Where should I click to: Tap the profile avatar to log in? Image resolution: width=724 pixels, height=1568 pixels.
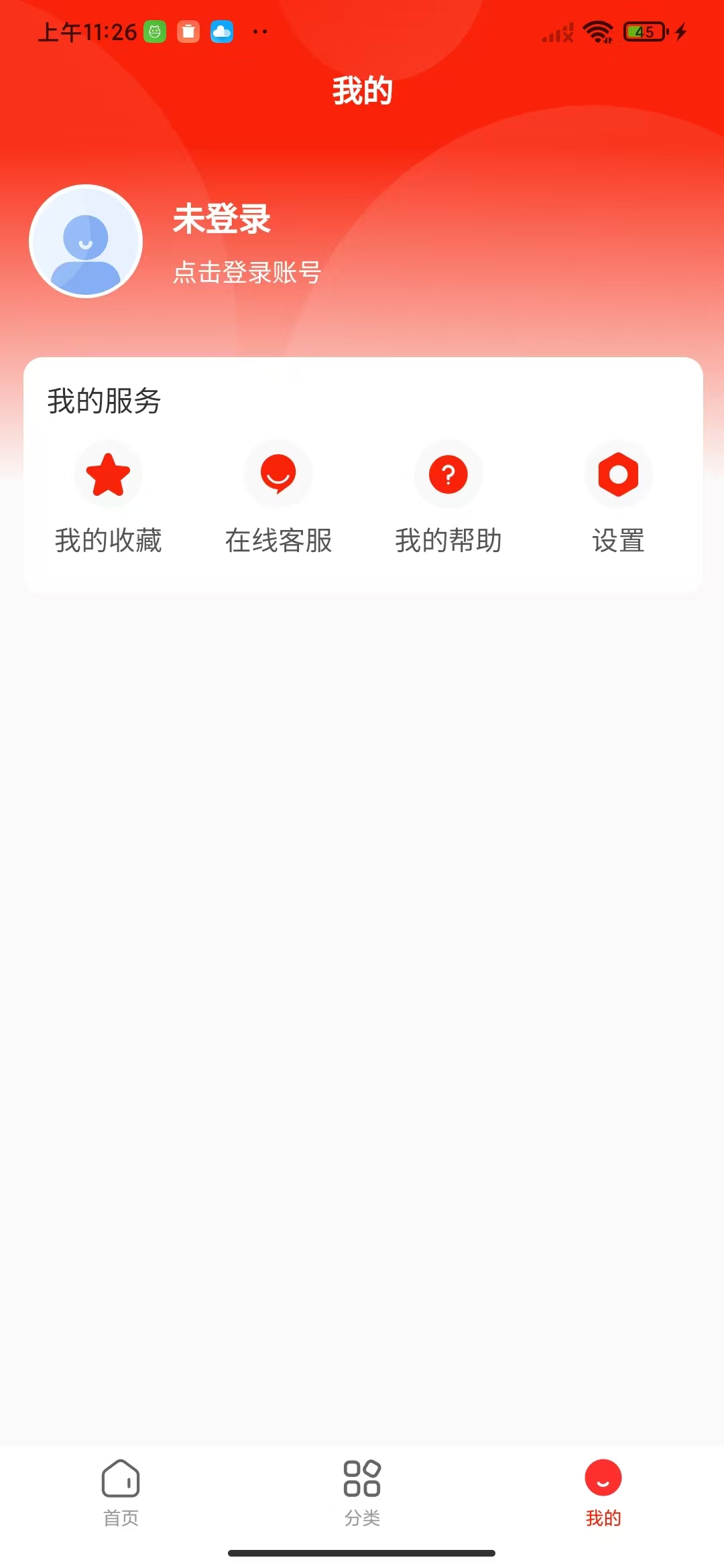coord(86,241)
